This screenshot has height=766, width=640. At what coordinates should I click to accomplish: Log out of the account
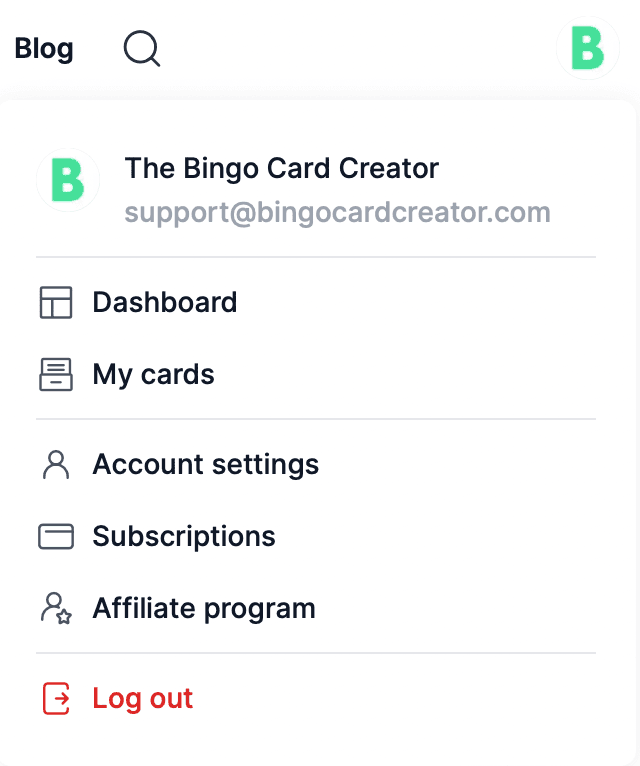click(x=142, y=698)
